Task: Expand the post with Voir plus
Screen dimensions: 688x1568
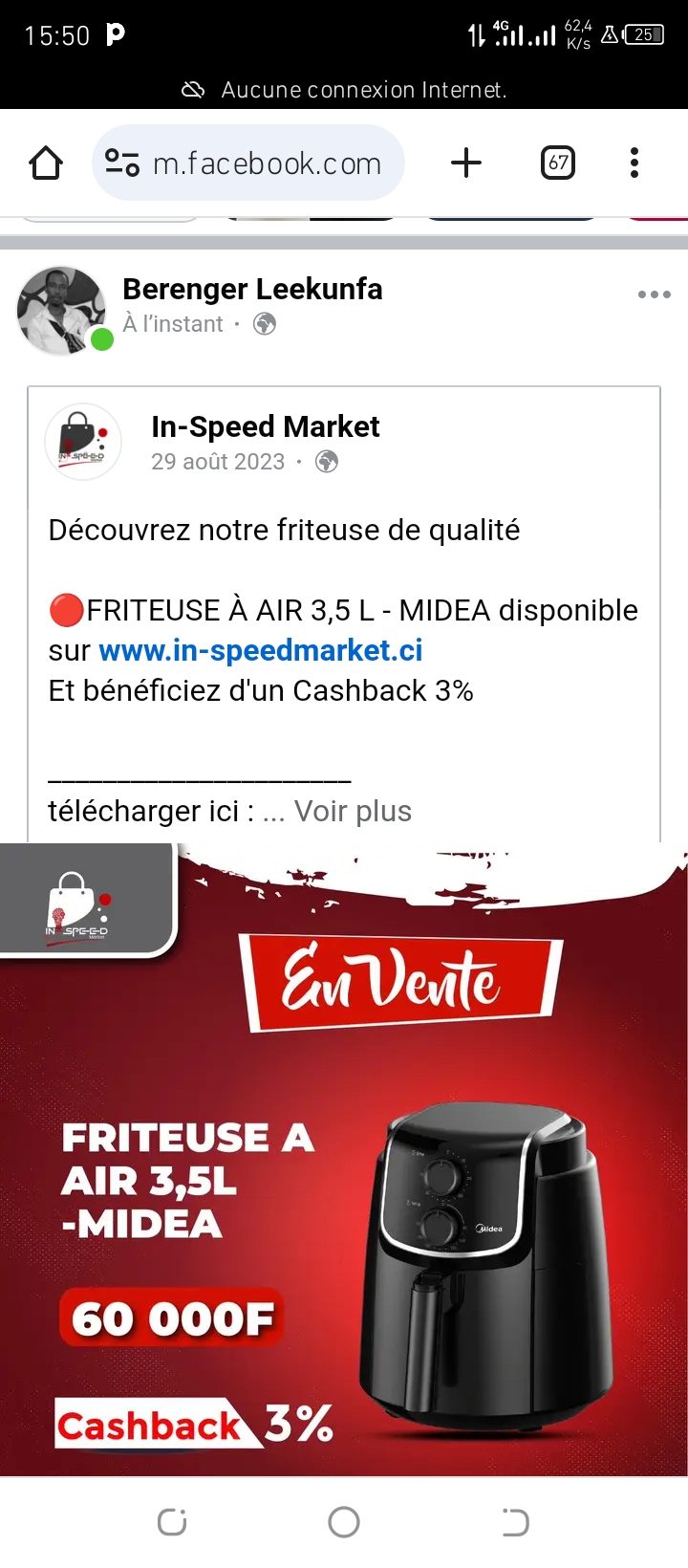Action: click(353, 811)
